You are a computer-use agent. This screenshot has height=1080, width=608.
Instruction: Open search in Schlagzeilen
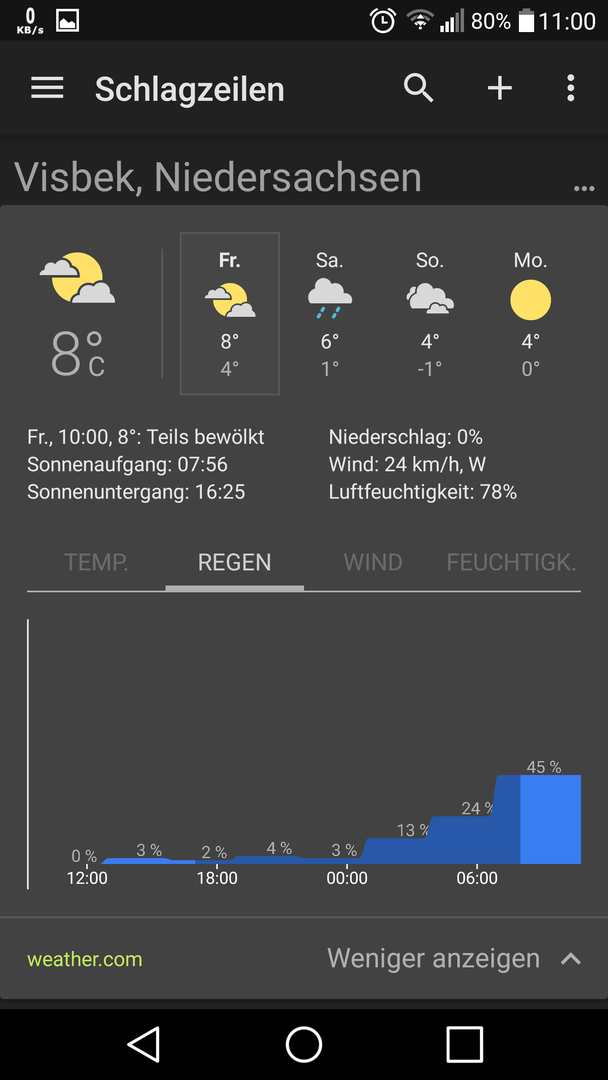418,88
